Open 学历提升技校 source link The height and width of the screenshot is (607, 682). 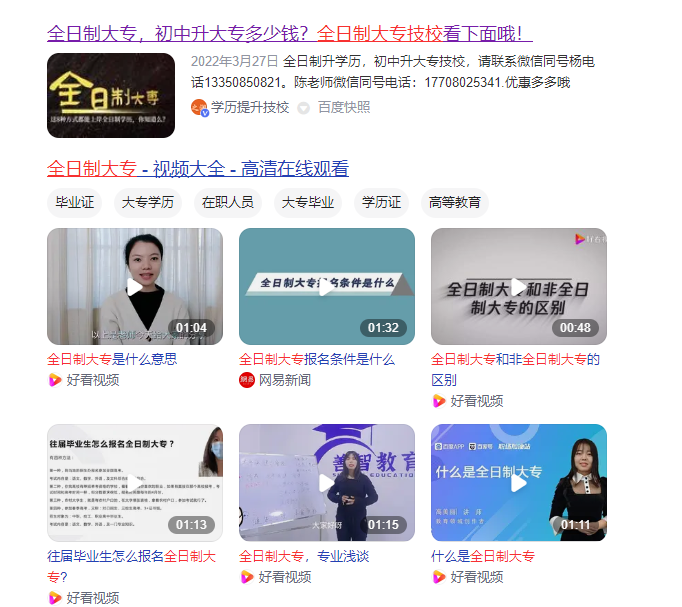pos(249,107)
